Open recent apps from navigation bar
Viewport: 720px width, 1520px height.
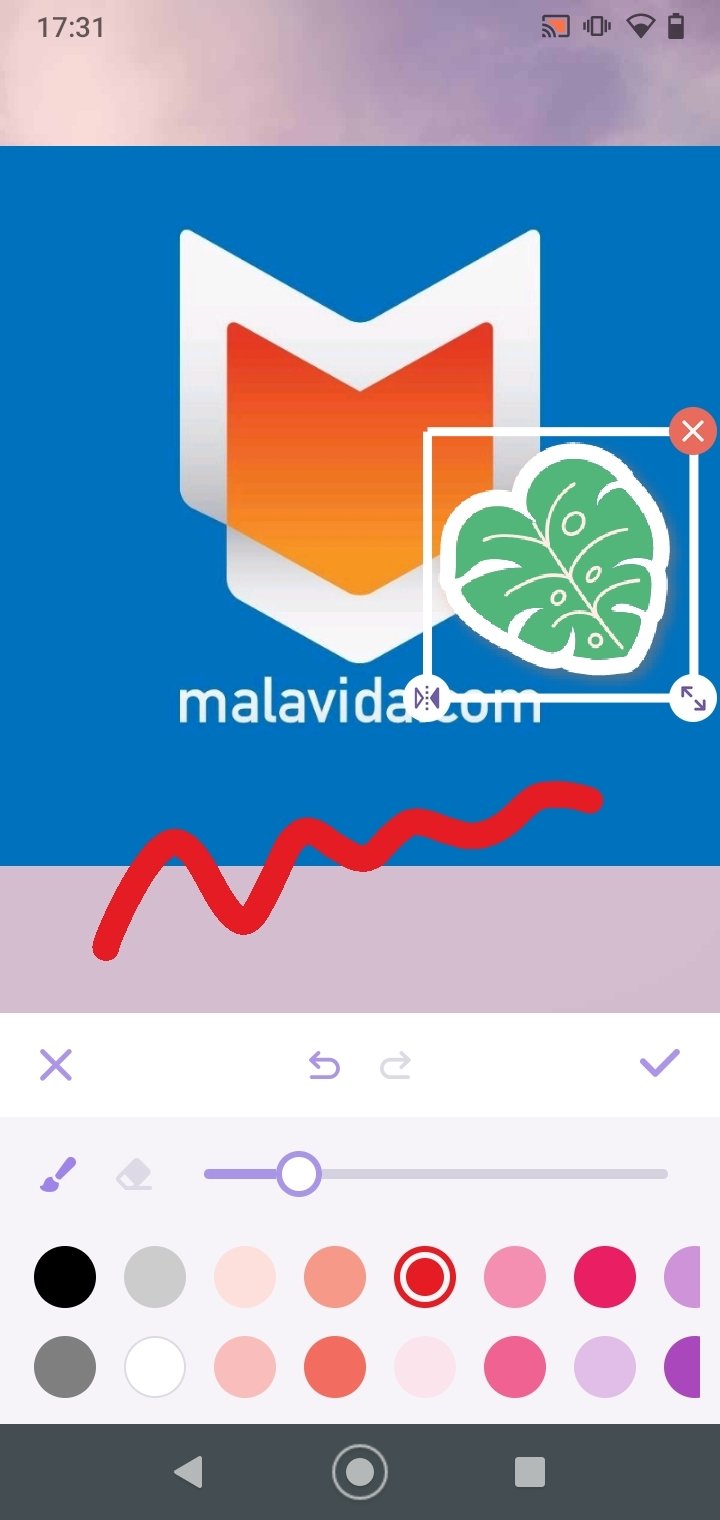click(529, 1472)
